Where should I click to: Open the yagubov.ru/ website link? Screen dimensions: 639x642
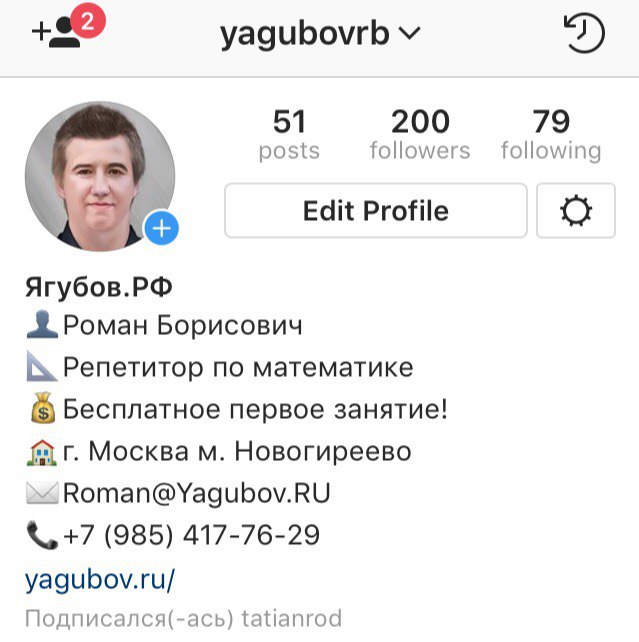(x=100, y=579)
